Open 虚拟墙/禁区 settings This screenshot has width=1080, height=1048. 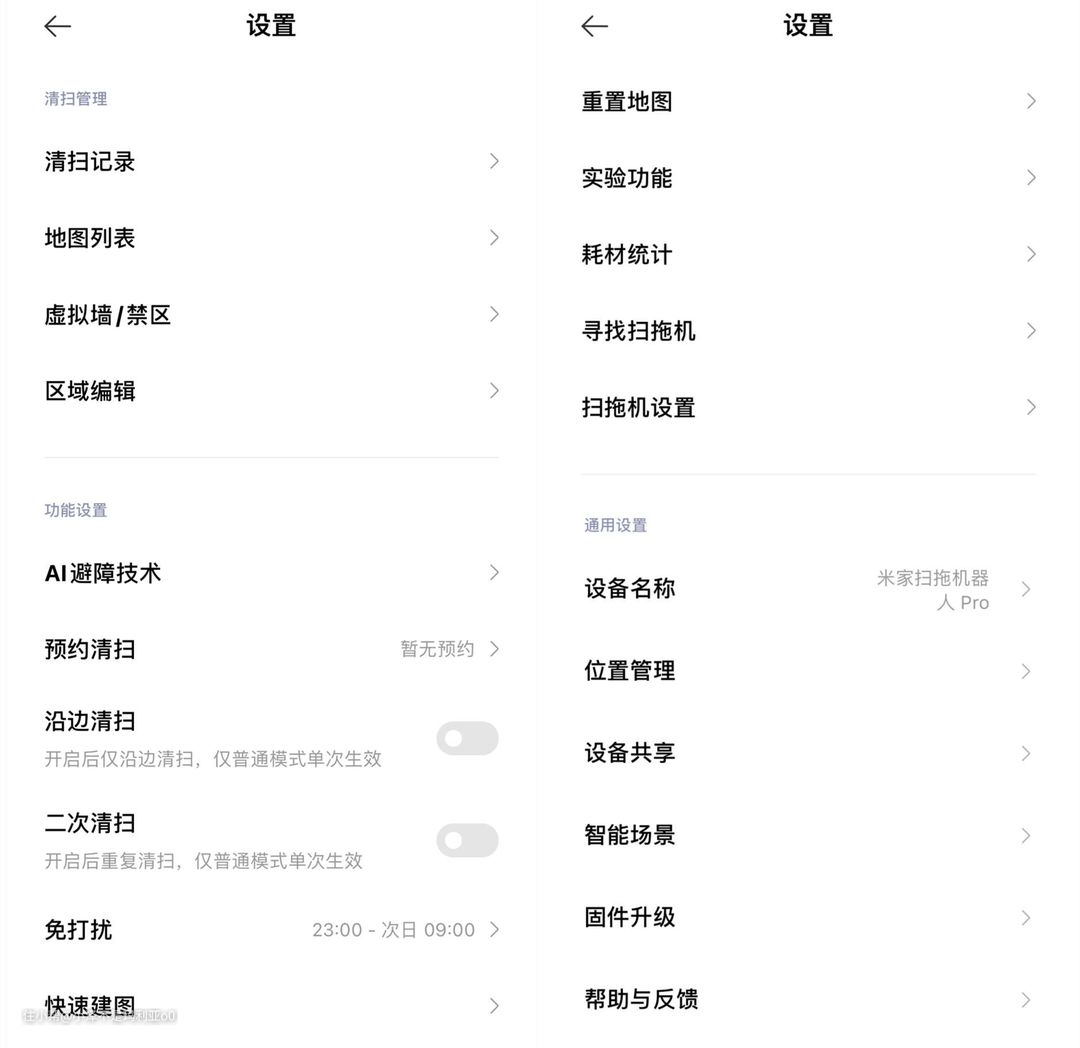(270, 315)
